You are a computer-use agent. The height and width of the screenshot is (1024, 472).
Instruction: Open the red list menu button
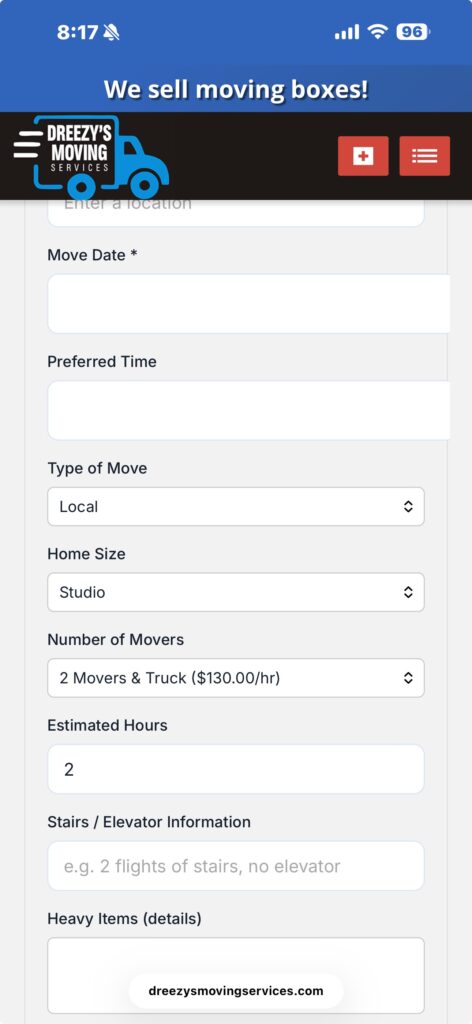tap(424, 156)
